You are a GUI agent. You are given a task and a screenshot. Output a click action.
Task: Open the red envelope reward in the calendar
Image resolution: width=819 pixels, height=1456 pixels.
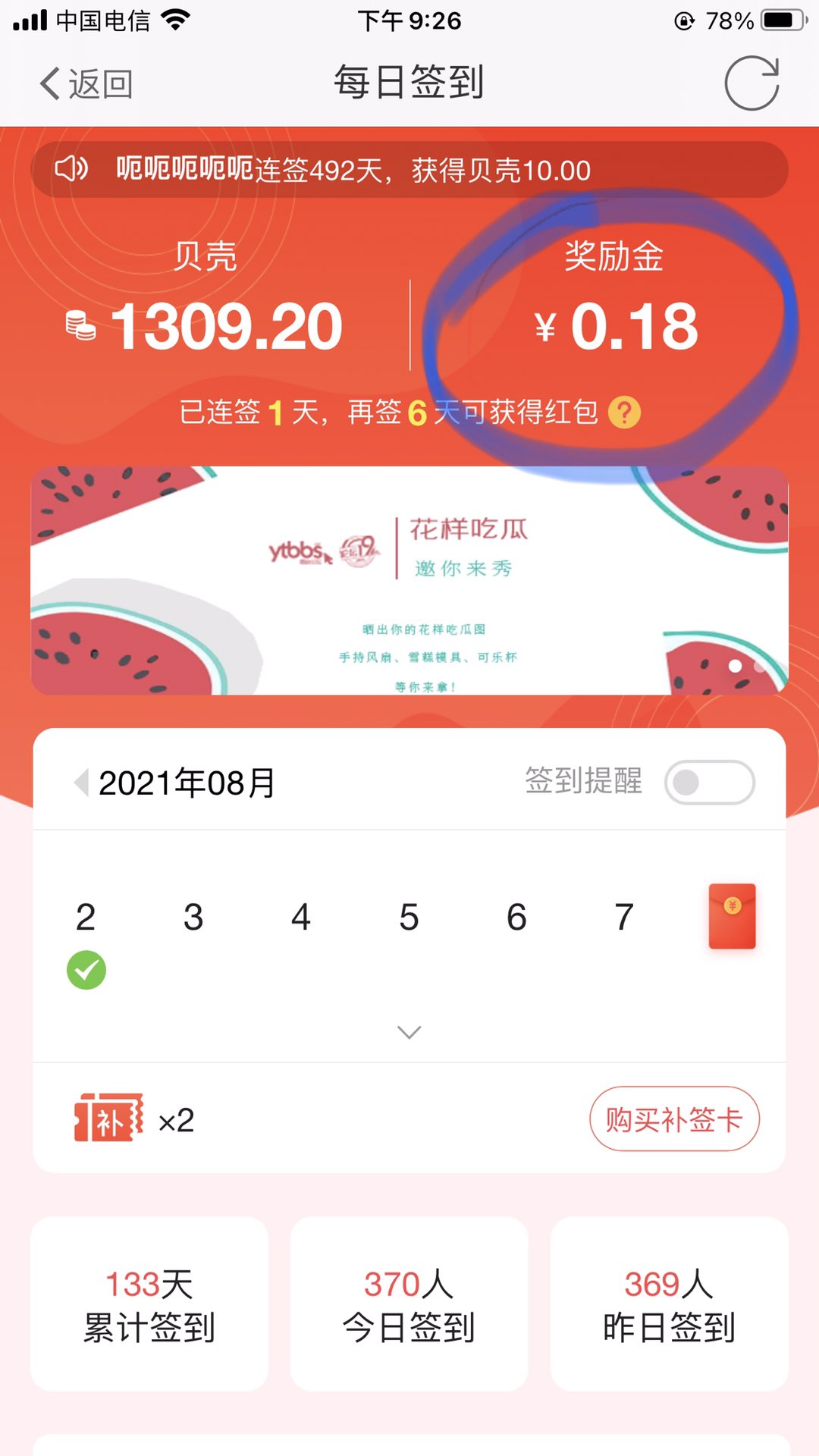point(732,916)
